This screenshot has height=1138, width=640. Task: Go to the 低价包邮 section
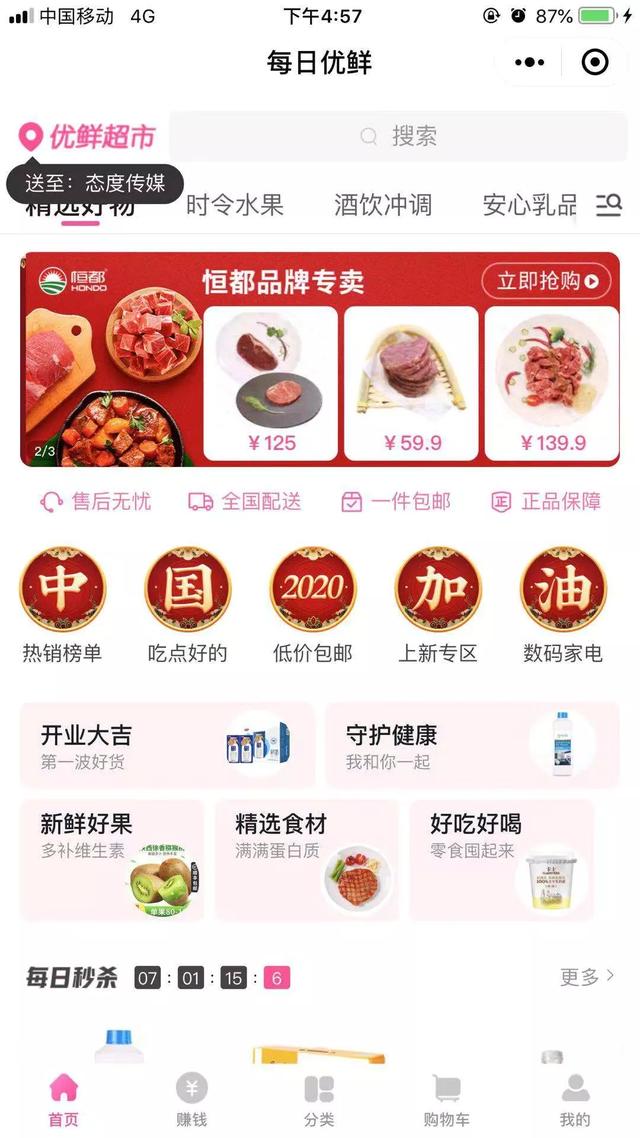tap(312, 606)
